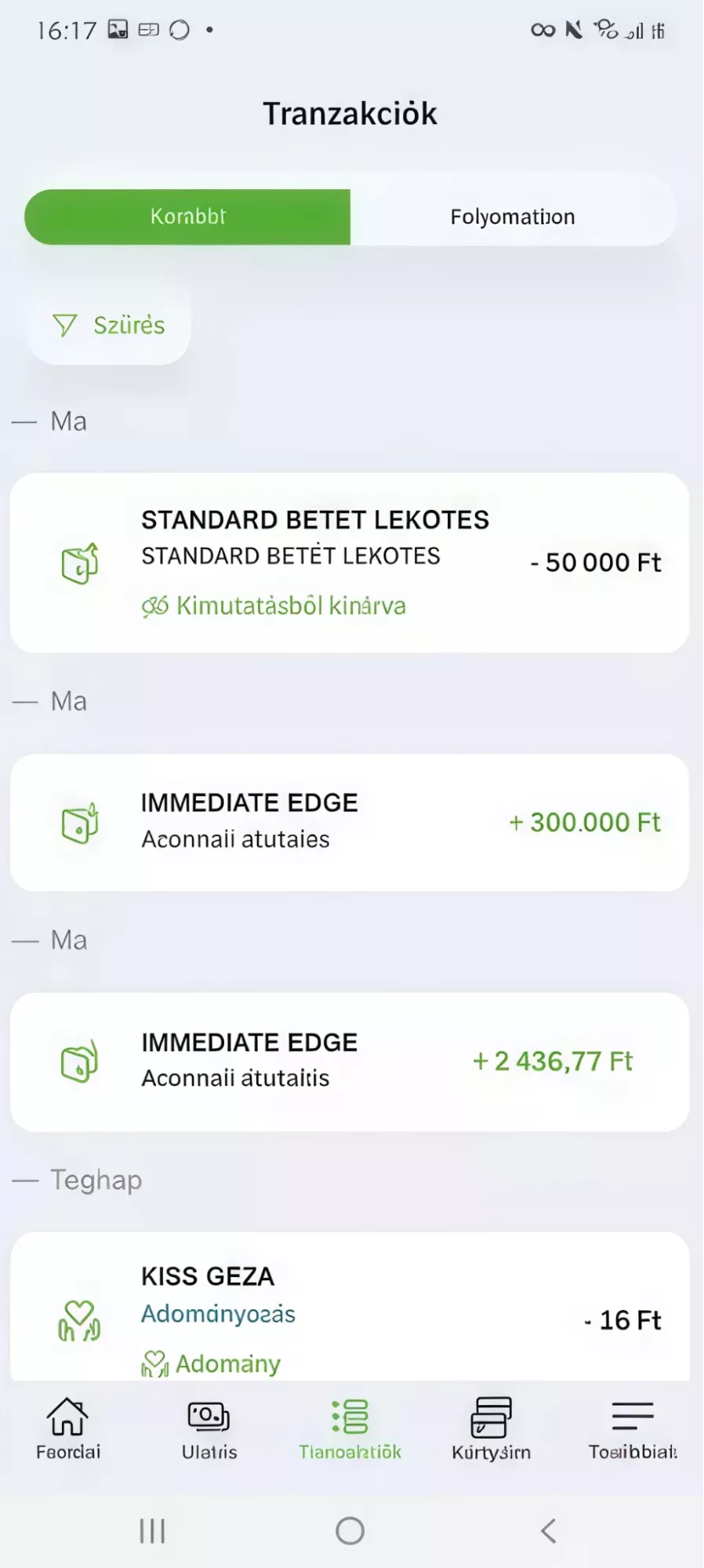
Task: Open the Szűrés filter button
Action: click(x=109, y=325)
